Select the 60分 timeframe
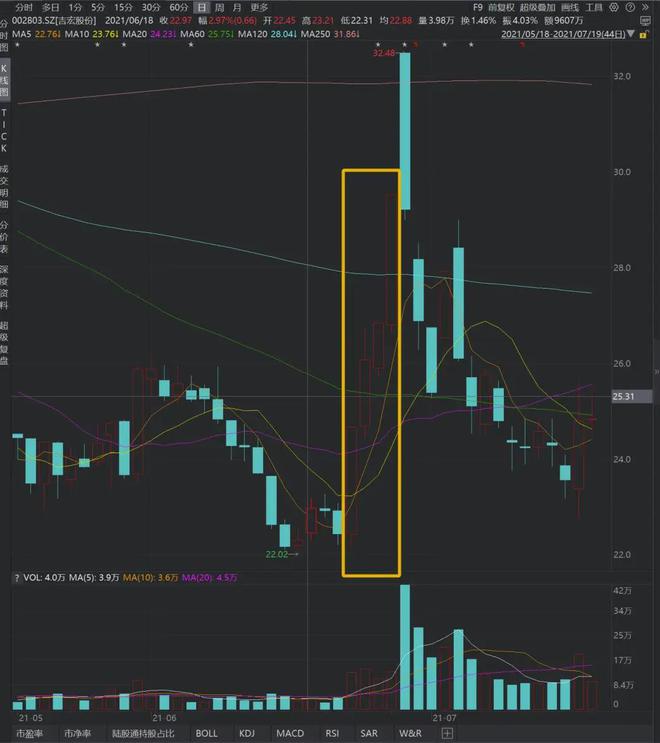The height and width of the screenshot is (743, 660). pos(179,7)
